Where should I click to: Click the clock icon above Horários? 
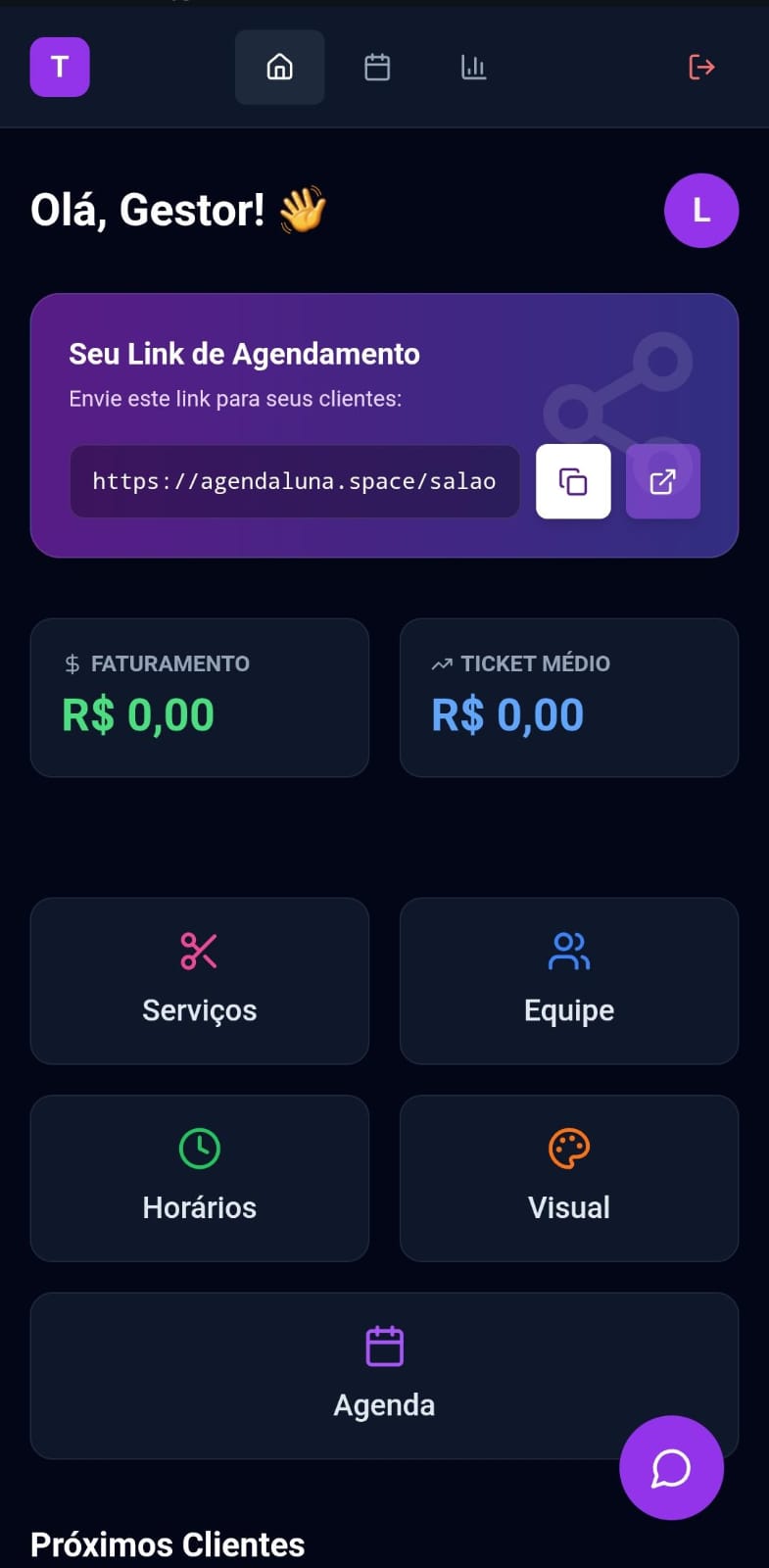199,1147
